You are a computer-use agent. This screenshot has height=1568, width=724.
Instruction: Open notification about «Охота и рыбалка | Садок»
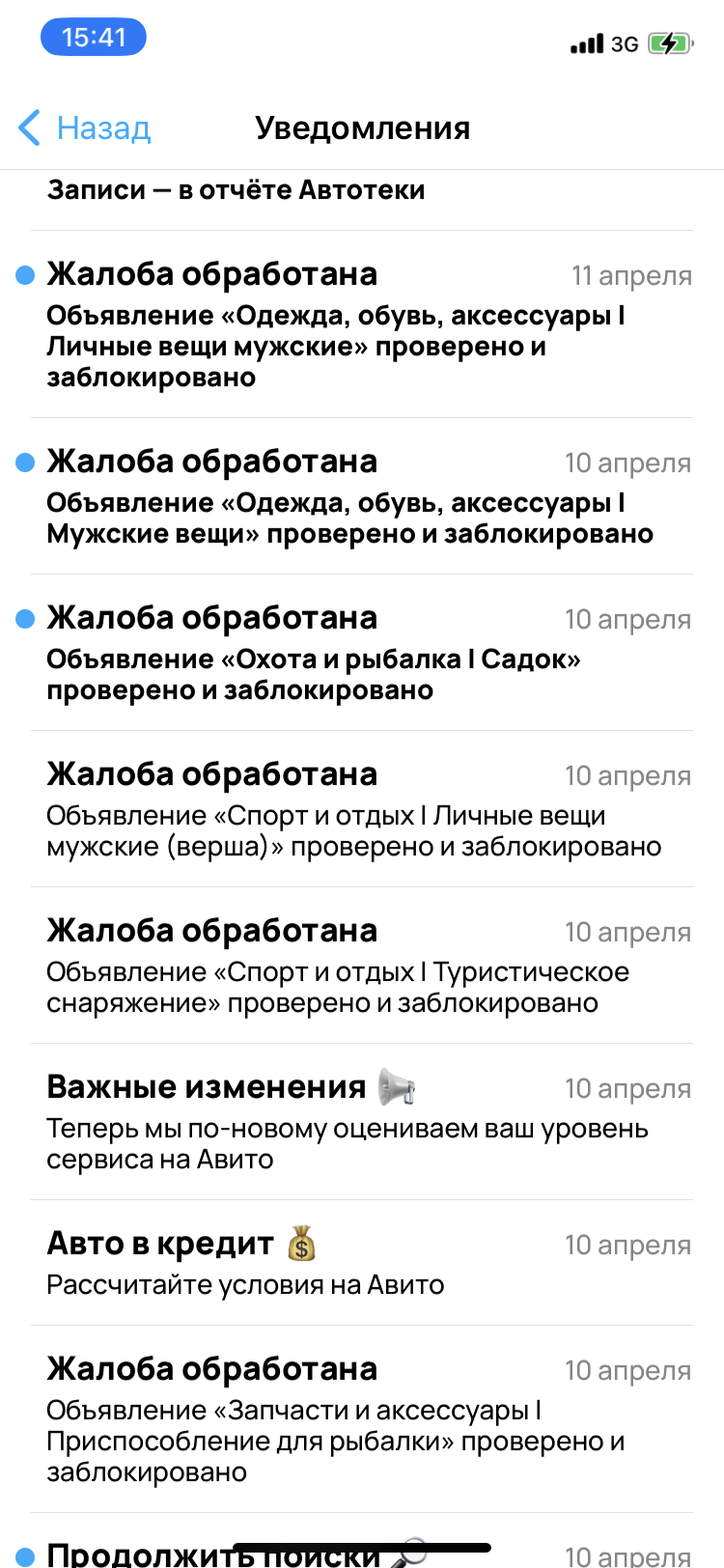(x=362, y=653)
